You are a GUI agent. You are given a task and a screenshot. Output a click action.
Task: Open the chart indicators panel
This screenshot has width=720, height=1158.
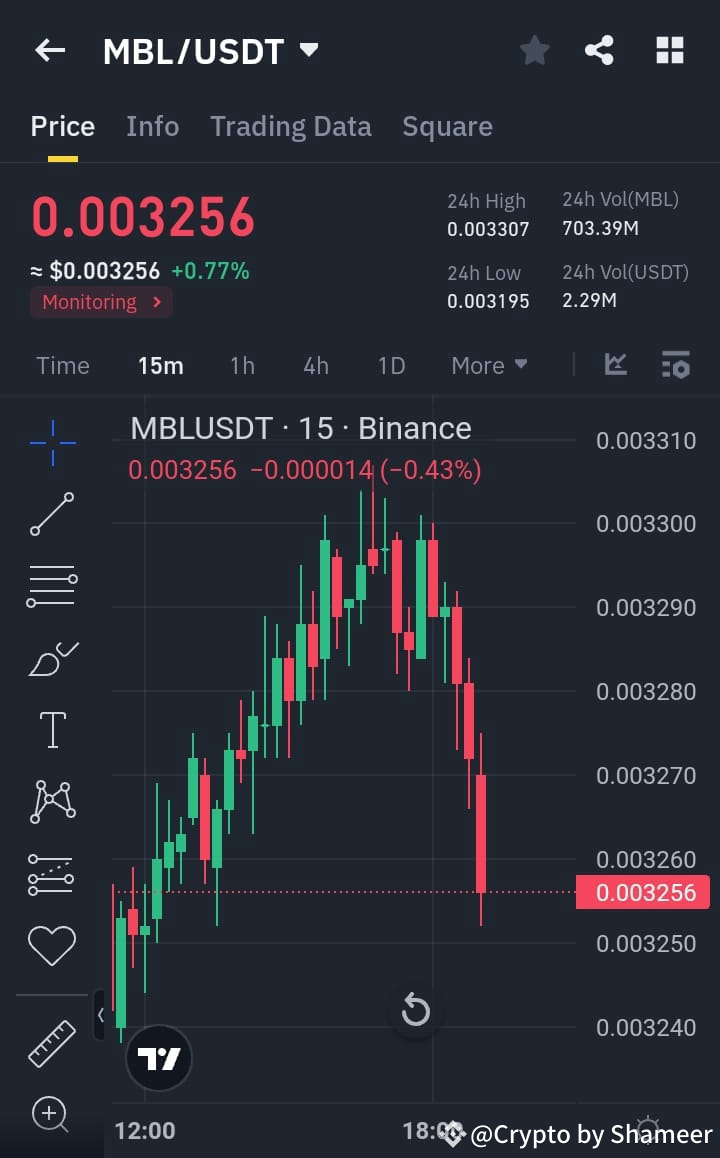tap(615, 365)
